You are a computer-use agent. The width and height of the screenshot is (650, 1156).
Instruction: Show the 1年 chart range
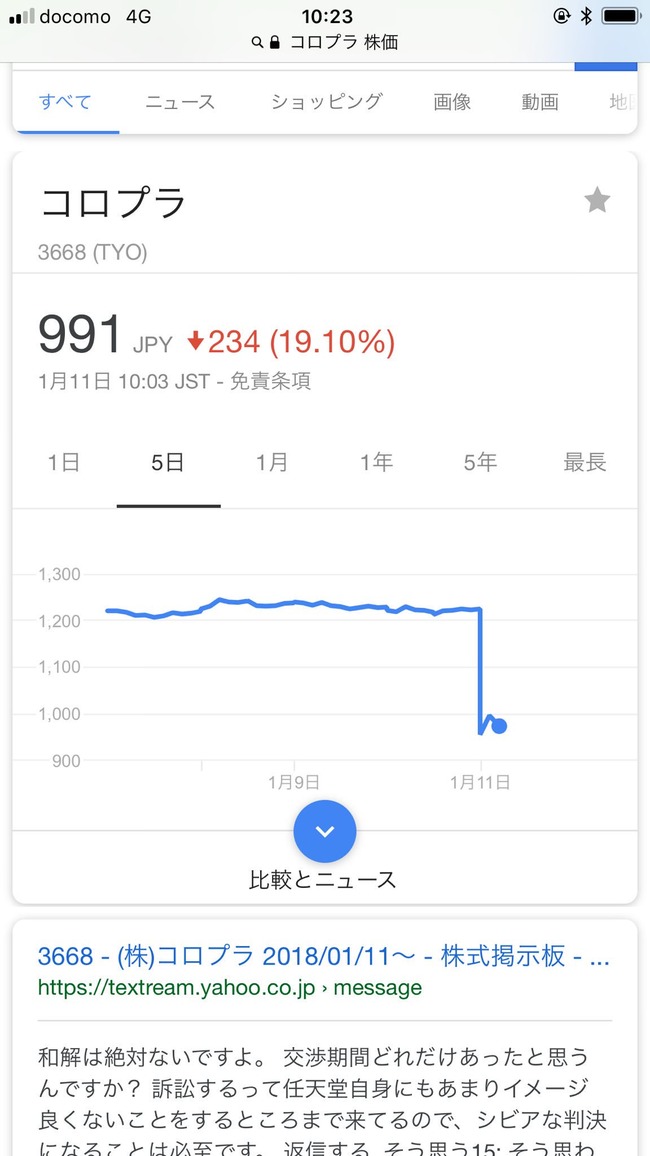point(377,463)
